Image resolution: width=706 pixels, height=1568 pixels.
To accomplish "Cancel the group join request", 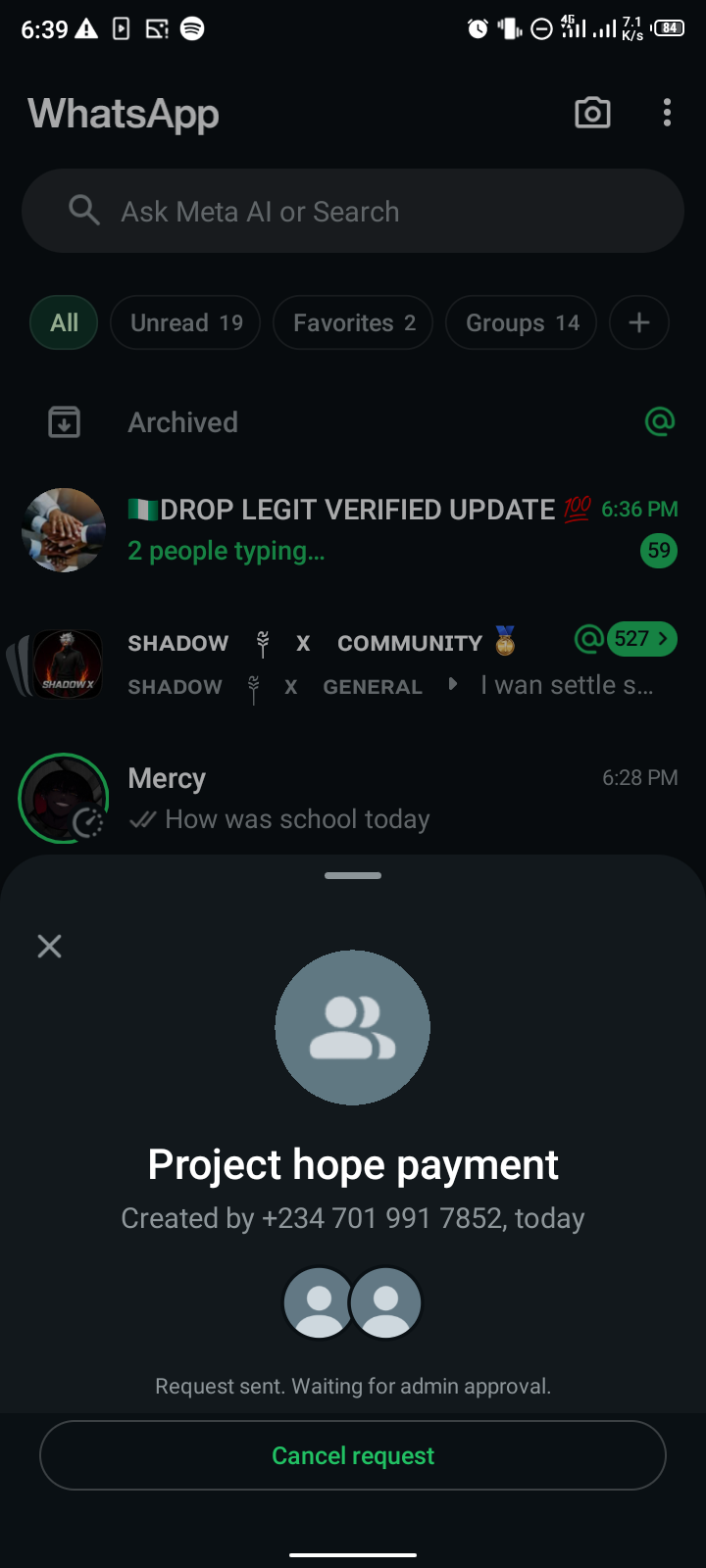I will 353,1455.
